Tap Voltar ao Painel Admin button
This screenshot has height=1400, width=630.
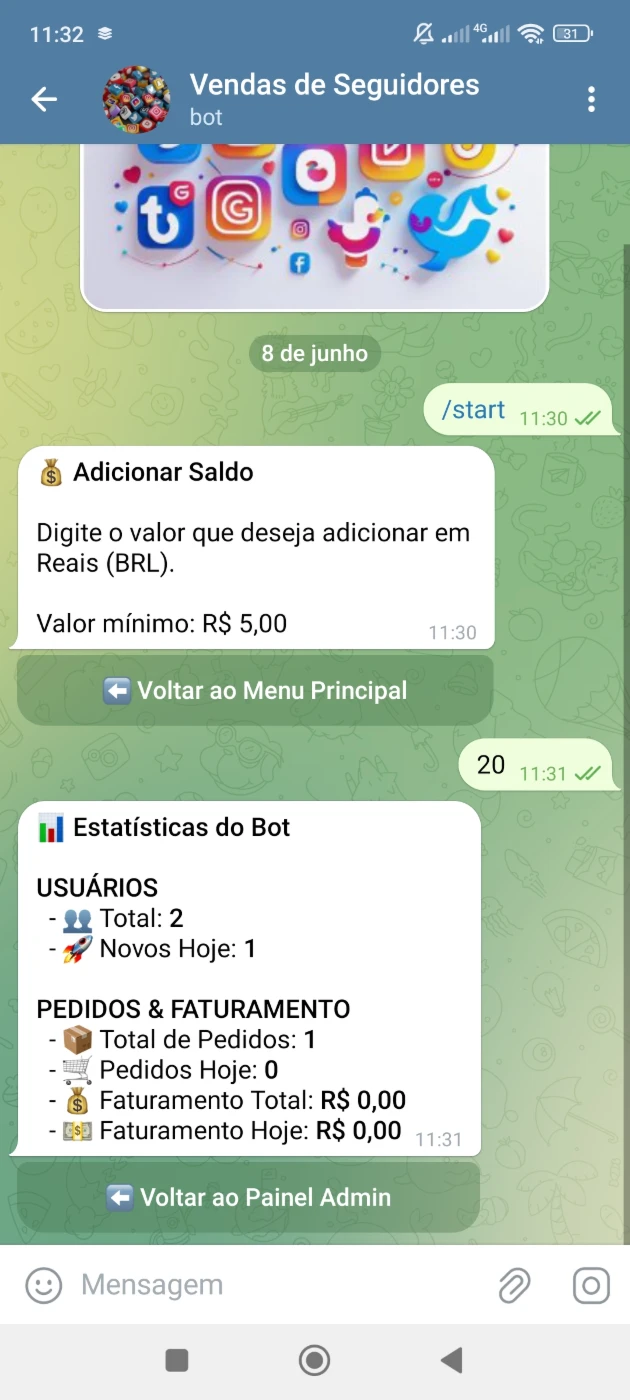pyautogui.click(x=248, y=1197)
